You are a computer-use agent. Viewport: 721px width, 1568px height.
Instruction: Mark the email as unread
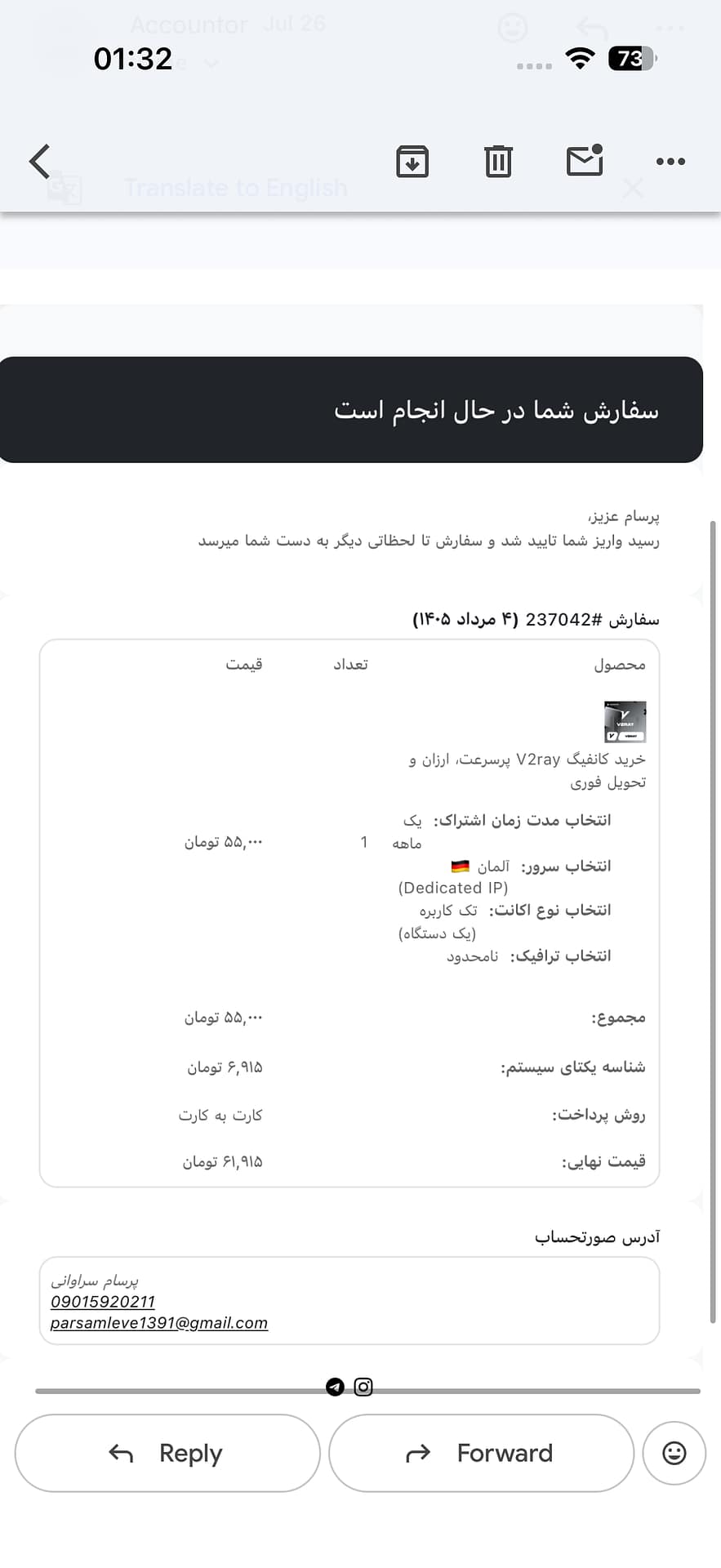click(585, 160)
